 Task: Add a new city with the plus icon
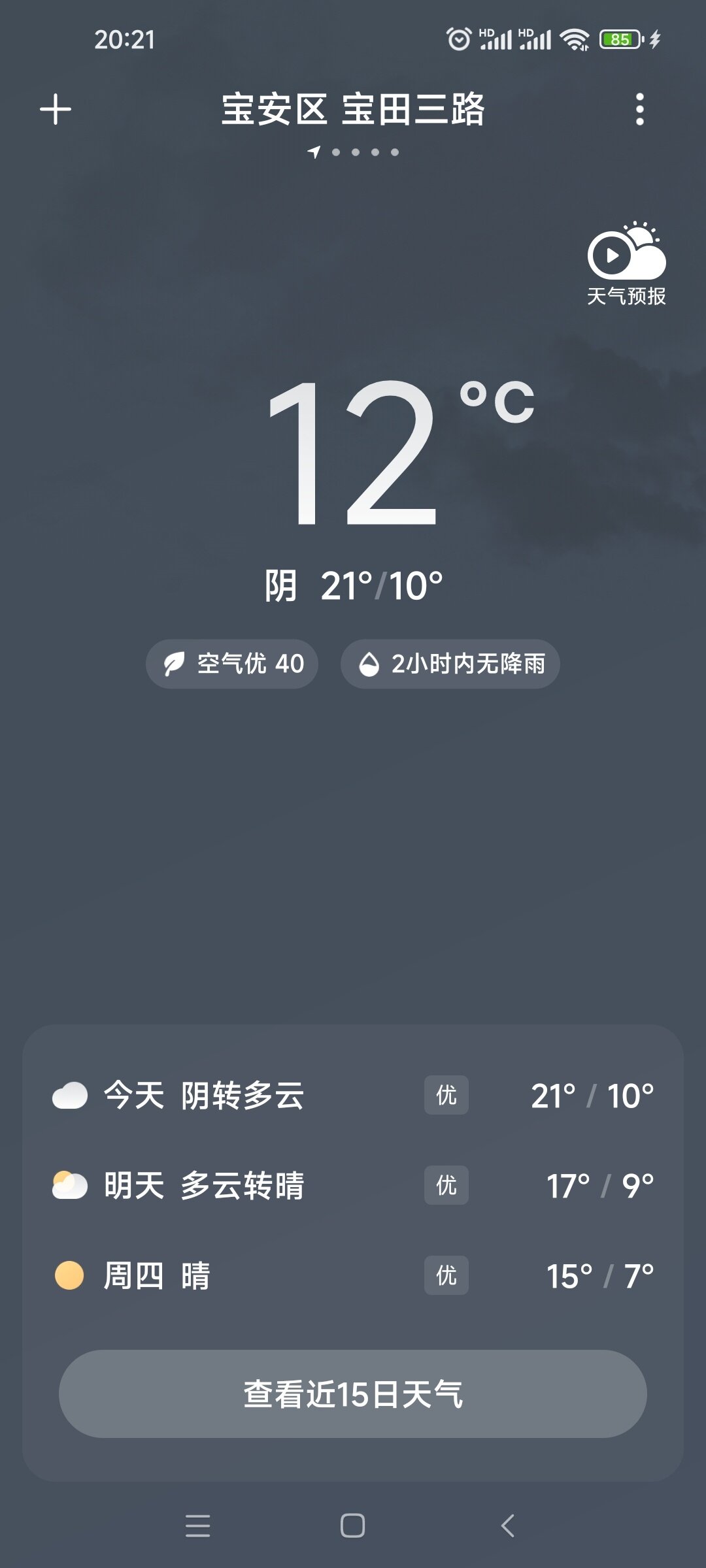coord(56,109)
